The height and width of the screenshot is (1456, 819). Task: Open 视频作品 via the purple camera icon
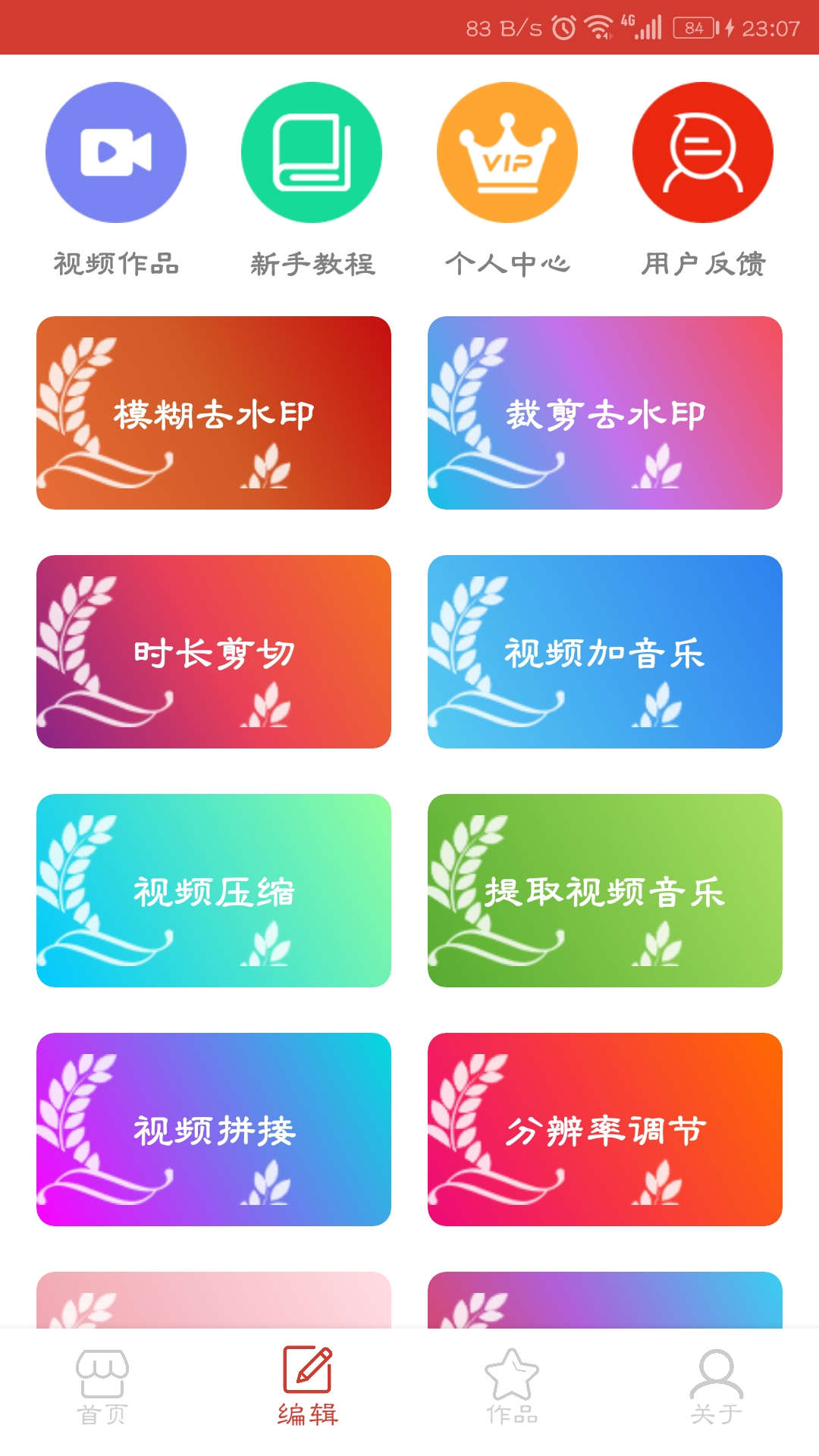[115, 152]
